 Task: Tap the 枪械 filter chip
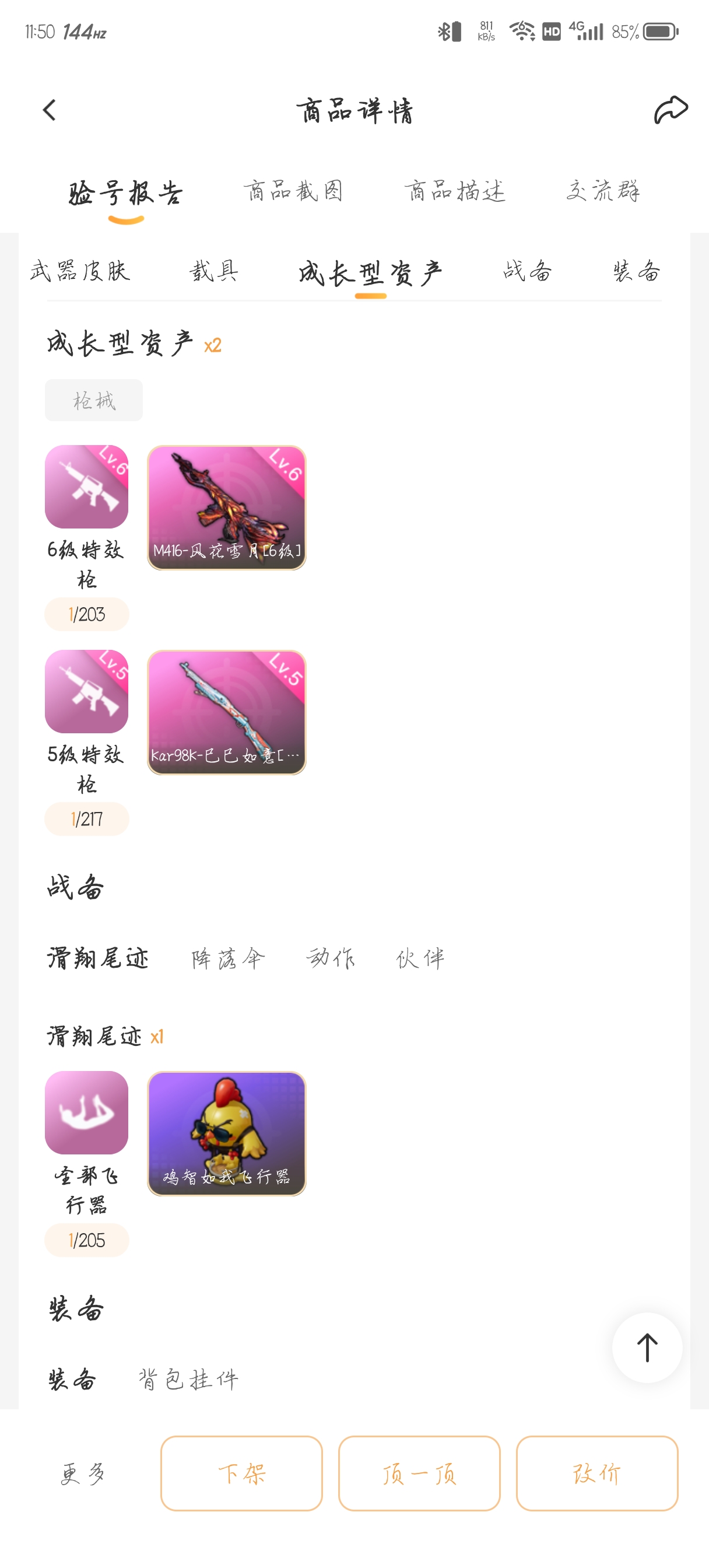click(94, 401)
